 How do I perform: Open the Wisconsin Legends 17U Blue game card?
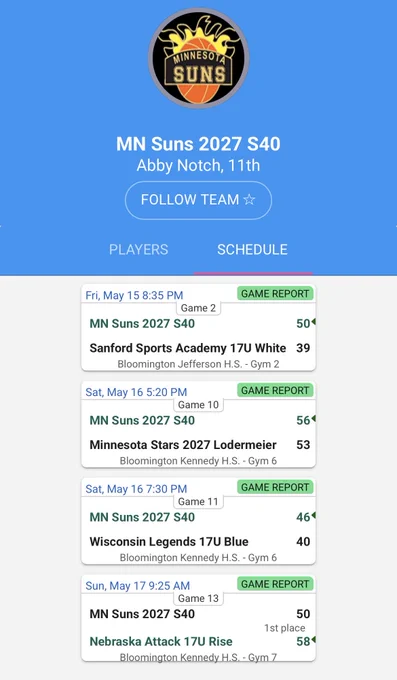click(x=198, y=521)
